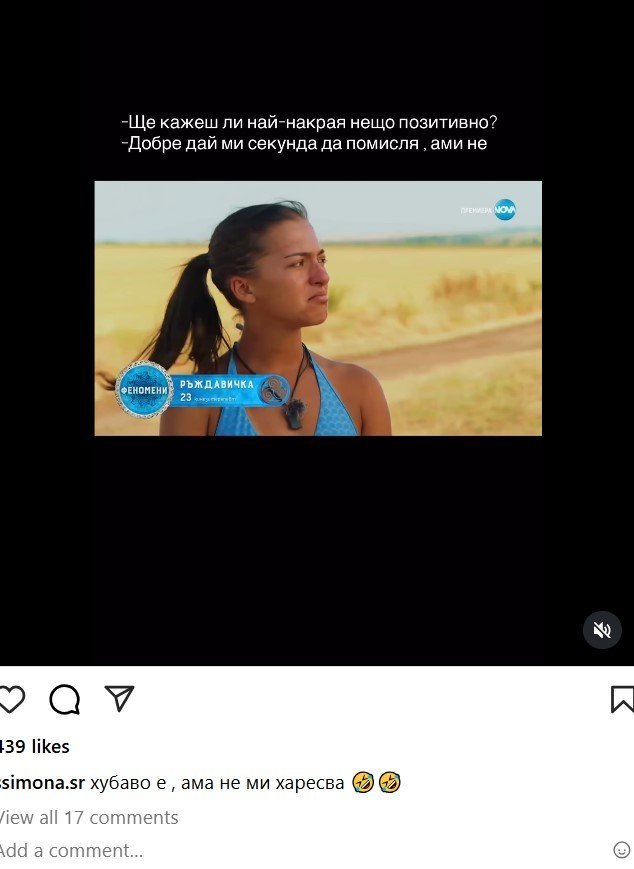634x869 pixels.
Task: Unmute the video sound
Action: 602,630
